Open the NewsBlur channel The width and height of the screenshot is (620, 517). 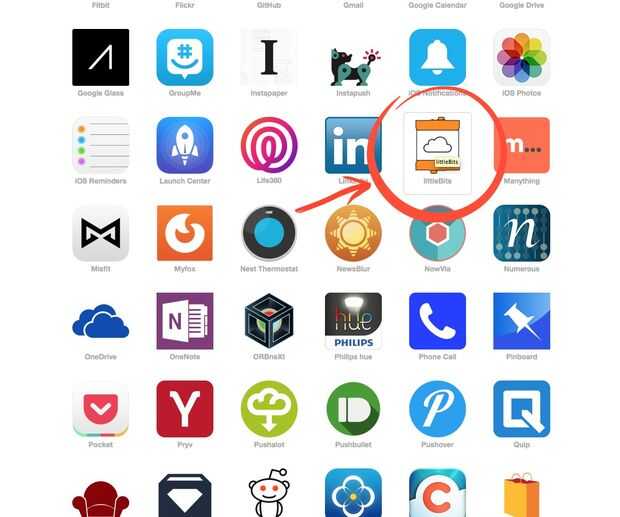pyautogui.click(x=353, y=233)
